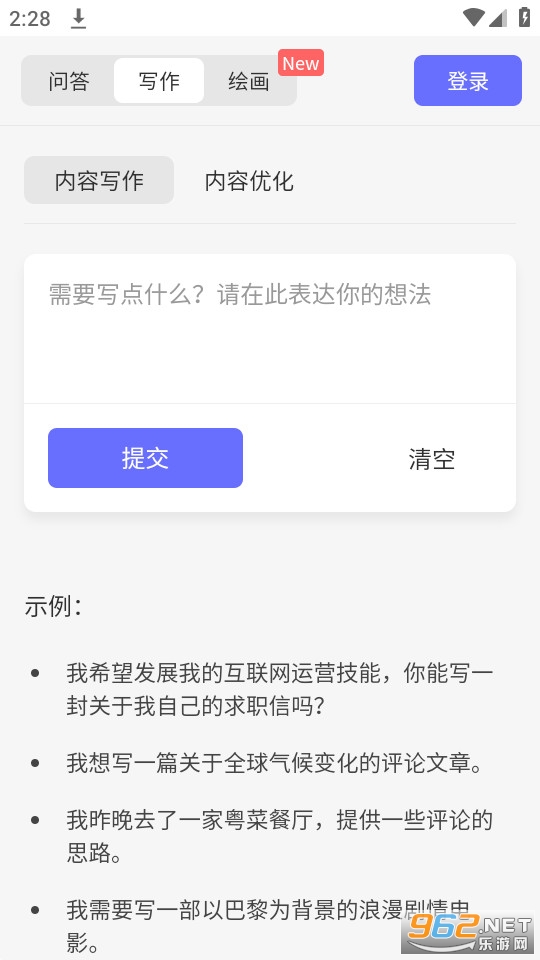Image resolution: width=540 pixels, height=960 pixels.
Task: Pick the 粤菜餐厅 example prompt
Action: (280, 836)
